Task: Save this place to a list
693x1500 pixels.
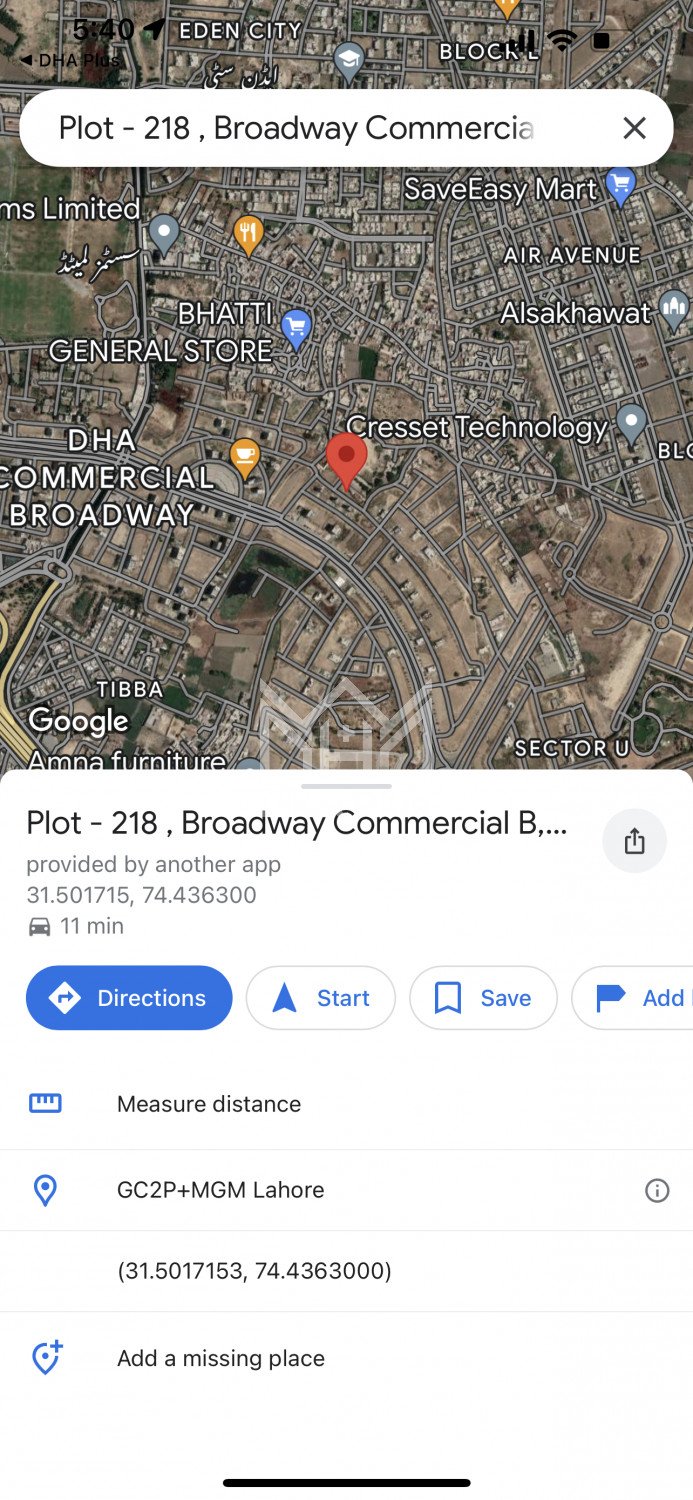Action: [x=483, y=997]
